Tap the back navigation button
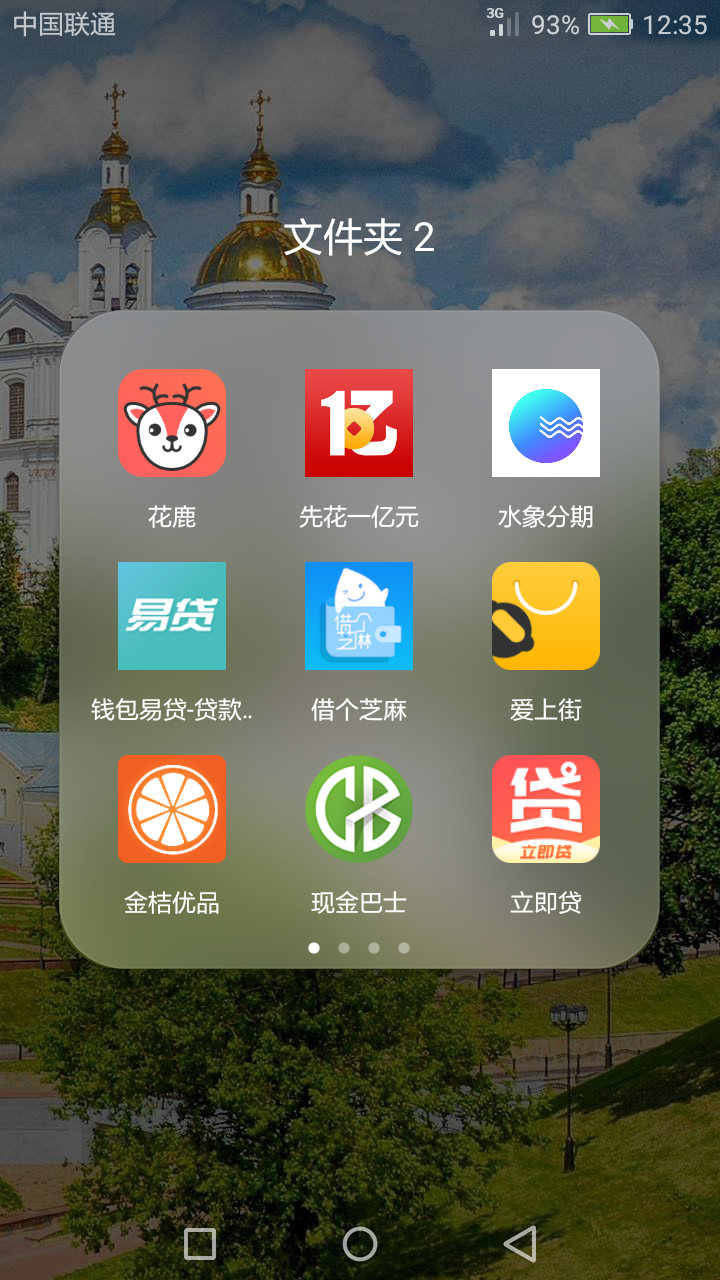Screen dimensions: 720x1280 click(520, 1244)
